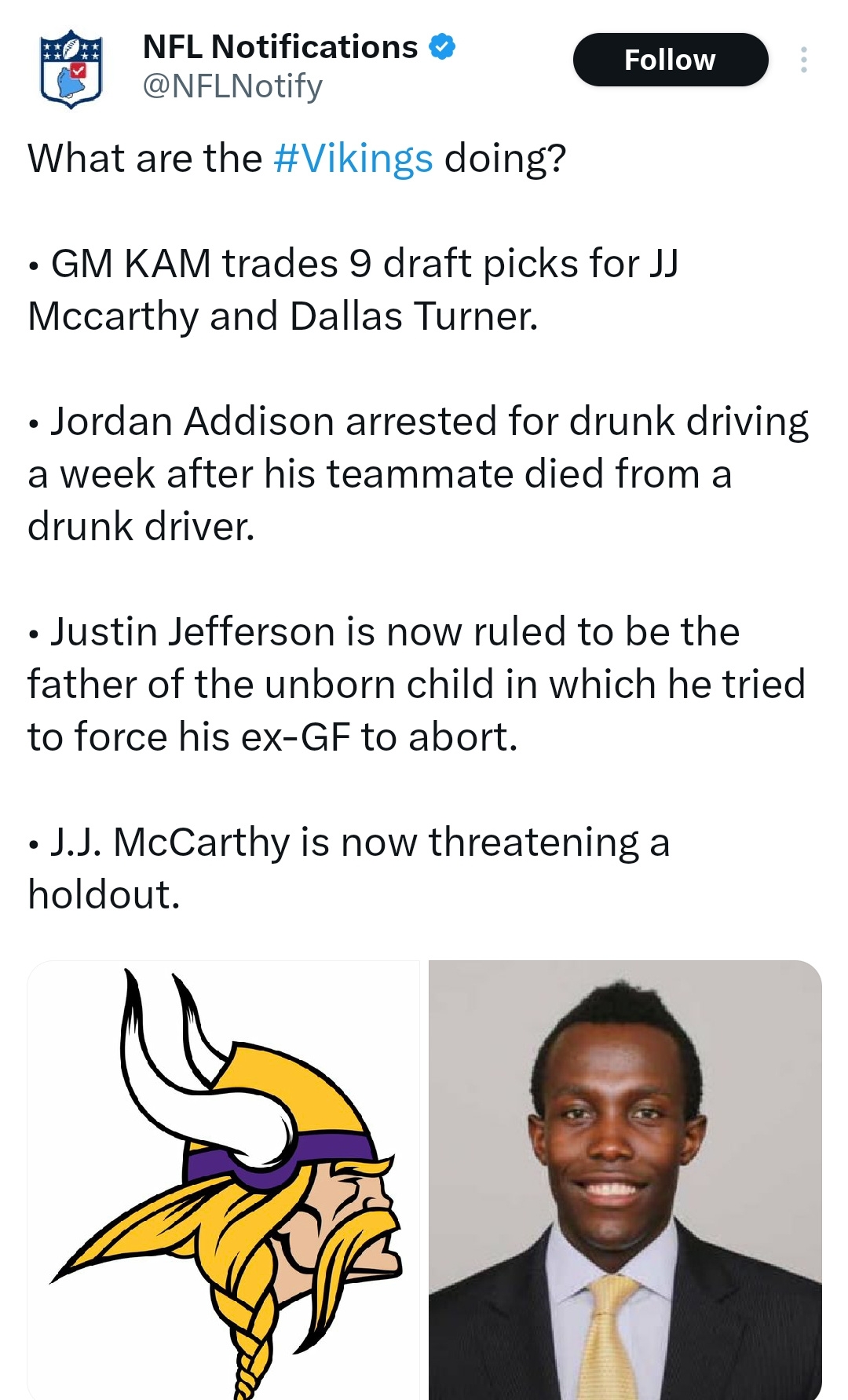The width and height of the screenshot is (848, 1400).
Task: Open the photo of the man in a suit
Action: (625, 1180)
